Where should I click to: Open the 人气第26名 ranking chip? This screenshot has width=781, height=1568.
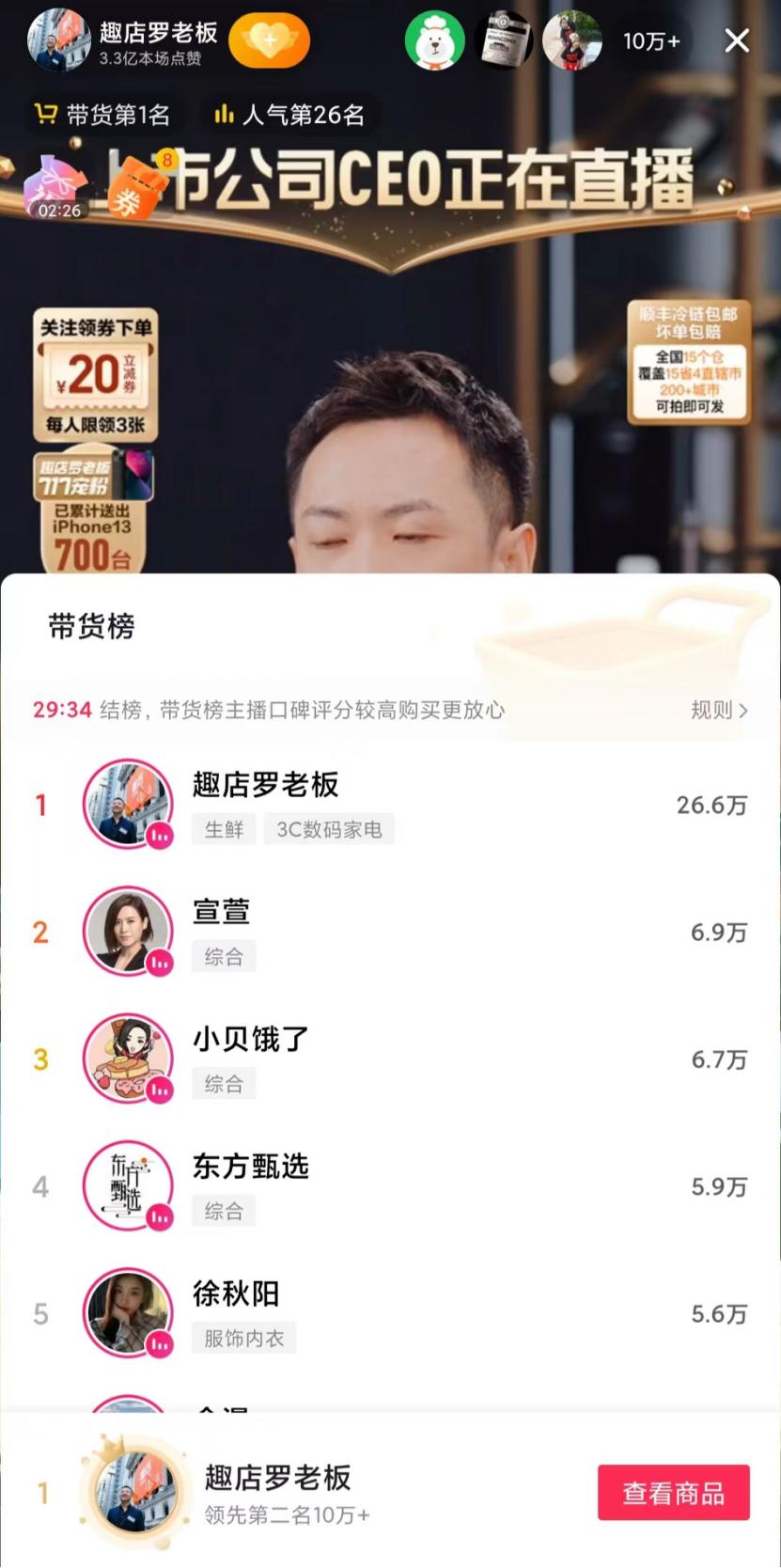289,116
